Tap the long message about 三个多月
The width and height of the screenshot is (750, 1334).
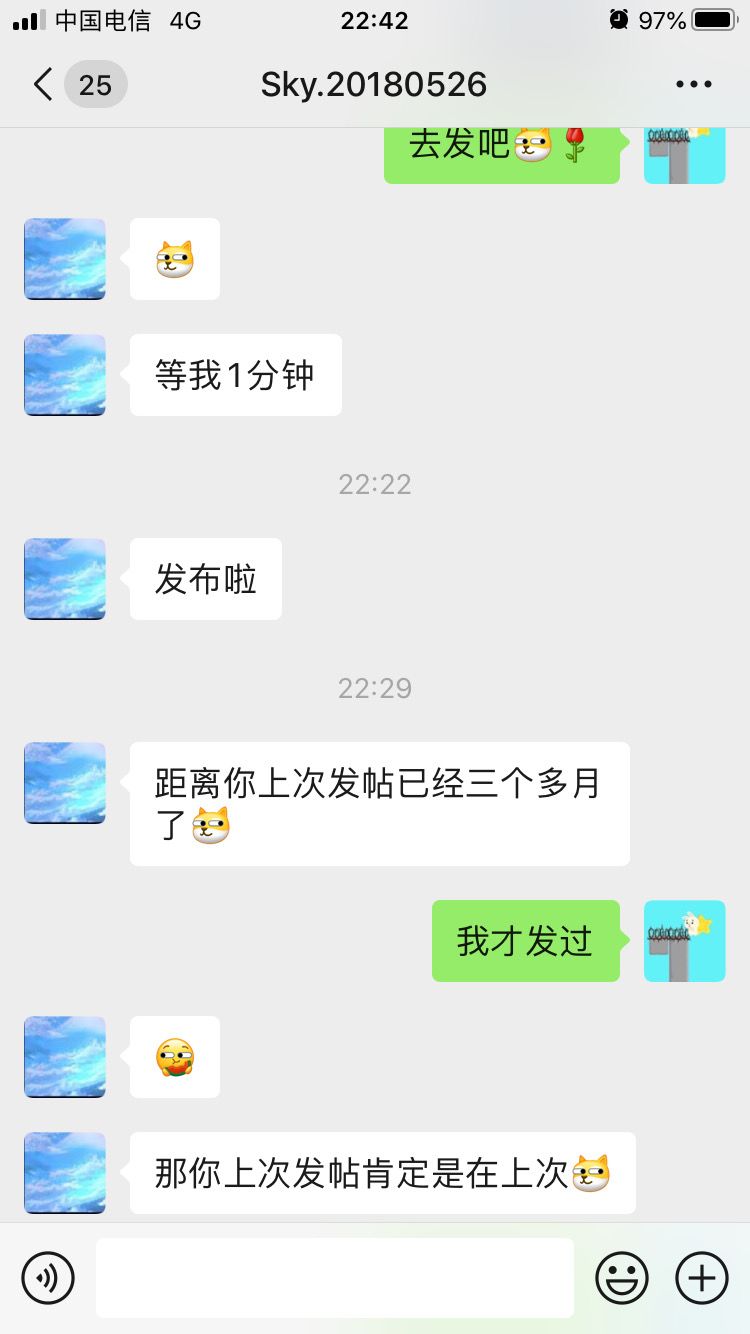[x=378, y=803]
